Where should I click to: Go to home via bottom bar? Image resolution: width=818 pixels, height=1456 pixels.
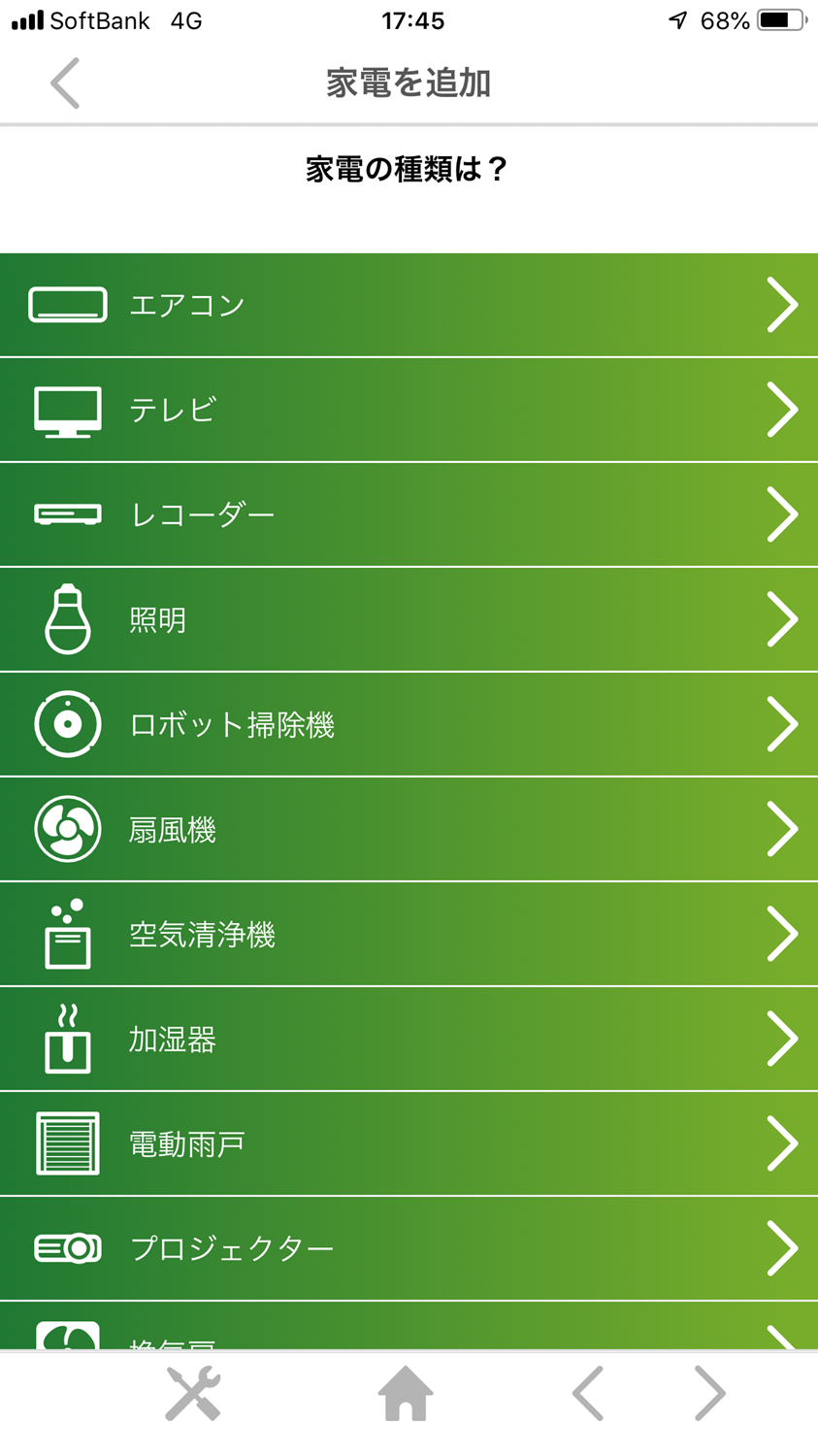coord(406,1393)
